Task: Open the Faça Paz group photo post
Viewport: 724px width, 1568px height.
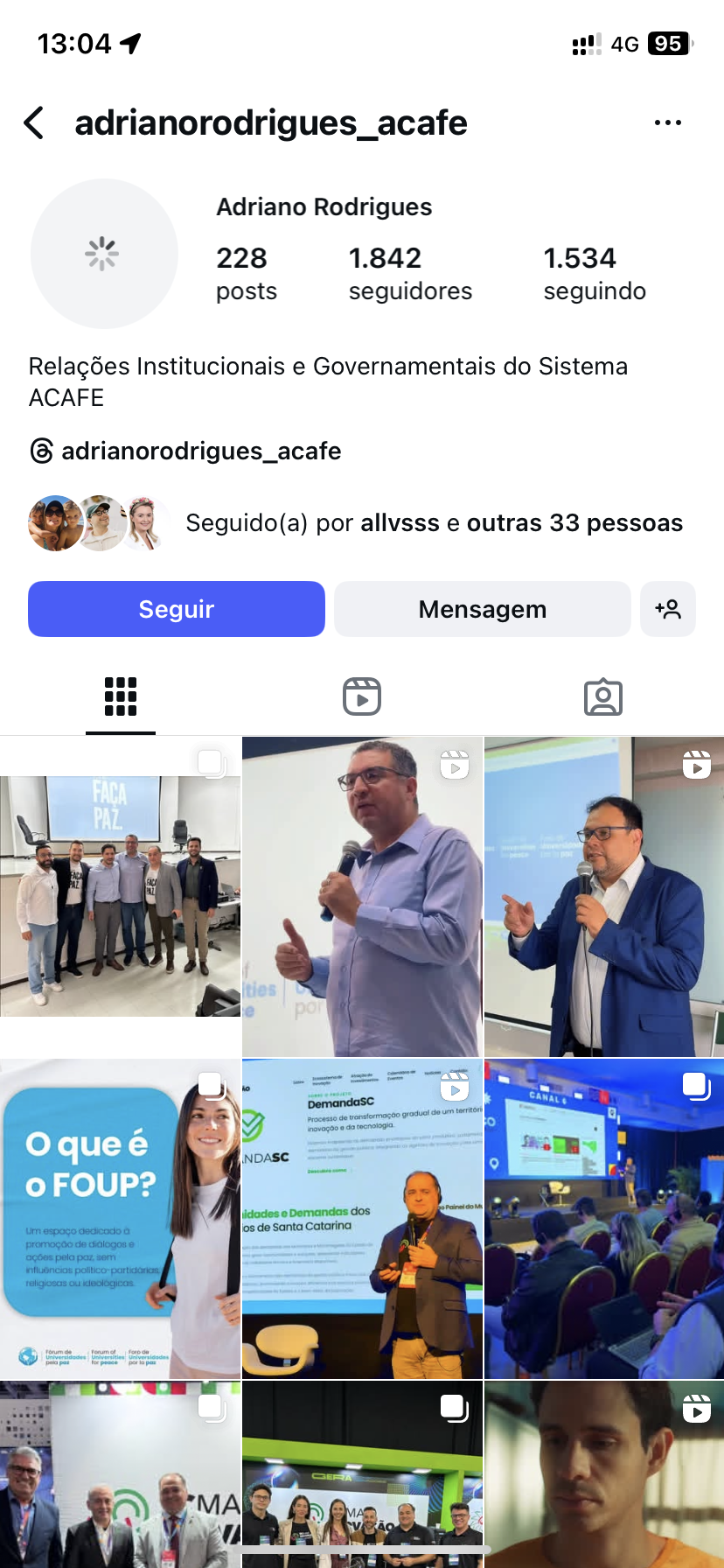Action: point(121,896)
